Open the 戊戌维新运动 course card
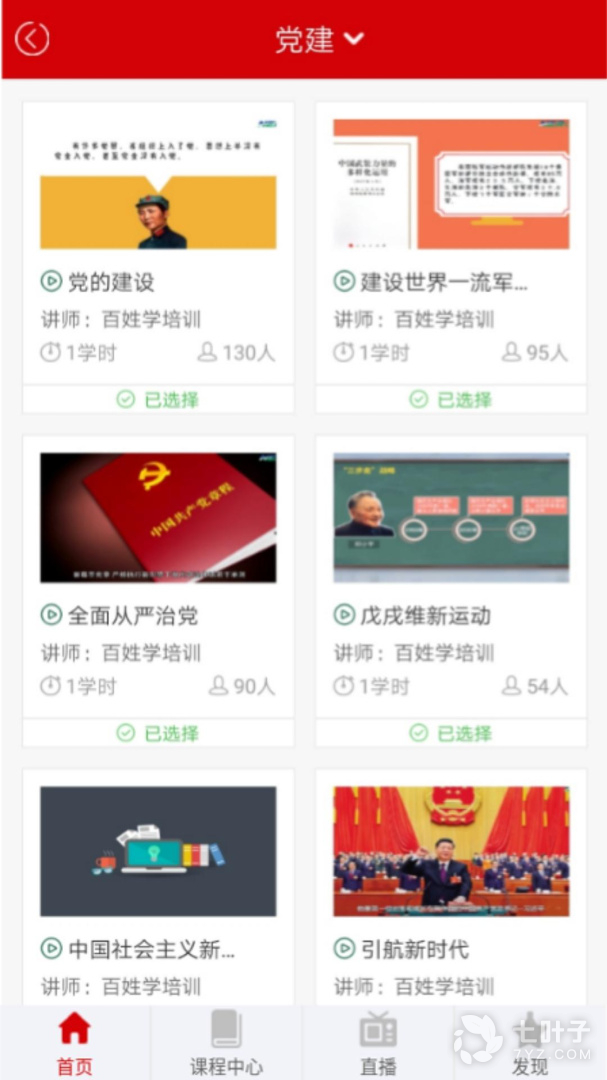Screen dimensions: 607x1080 coord(451,577)
